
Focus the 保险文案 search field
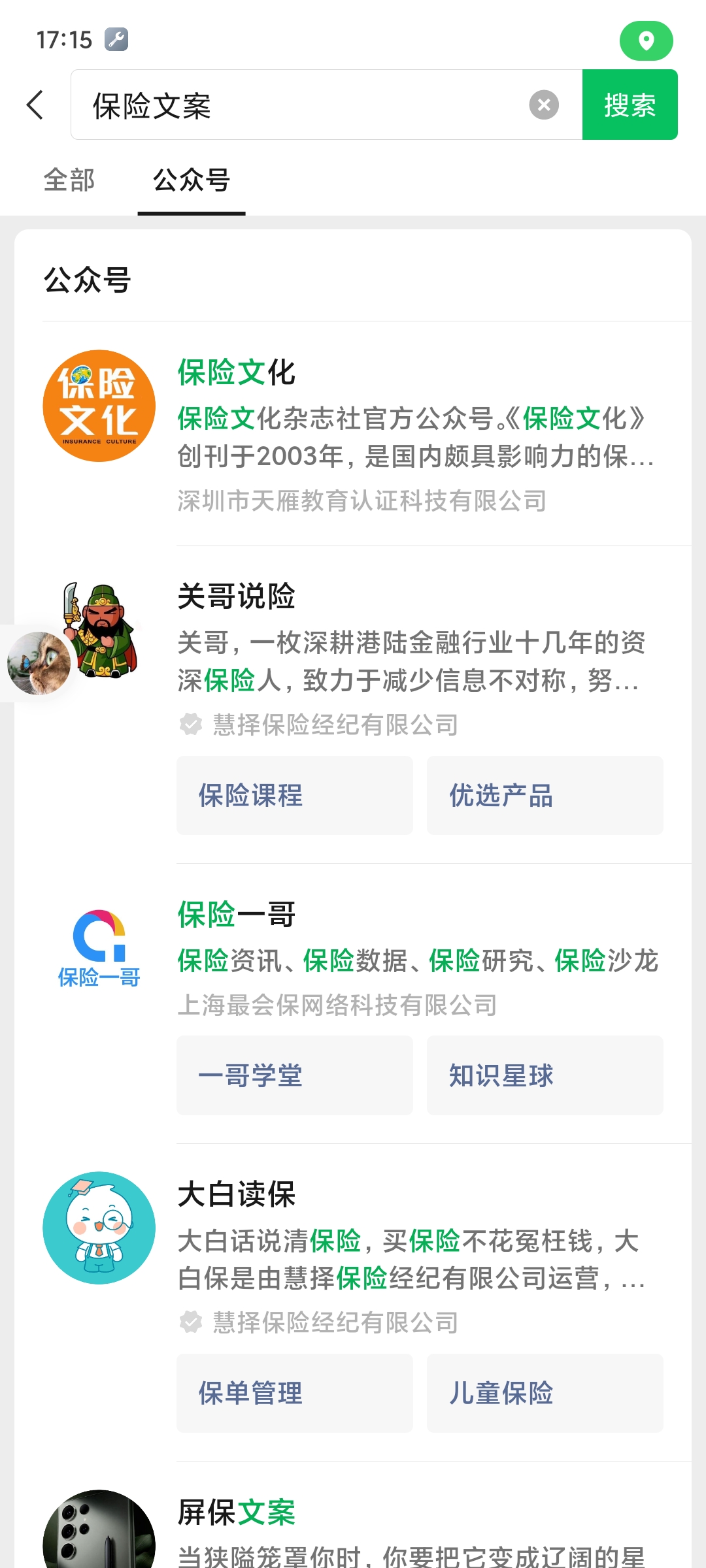click(301, 105)
